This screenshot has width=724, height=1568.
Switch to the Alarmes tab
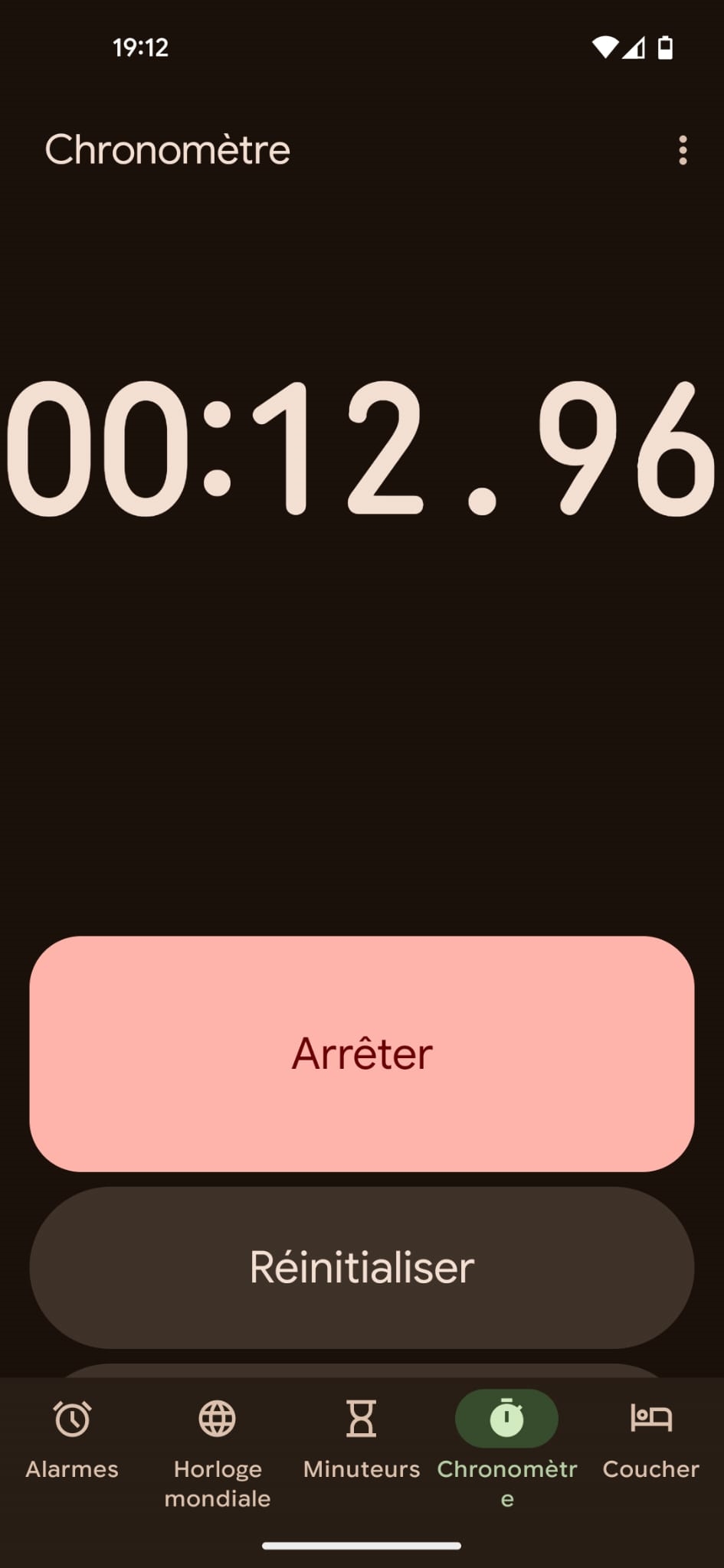(x=72, y=1438)
